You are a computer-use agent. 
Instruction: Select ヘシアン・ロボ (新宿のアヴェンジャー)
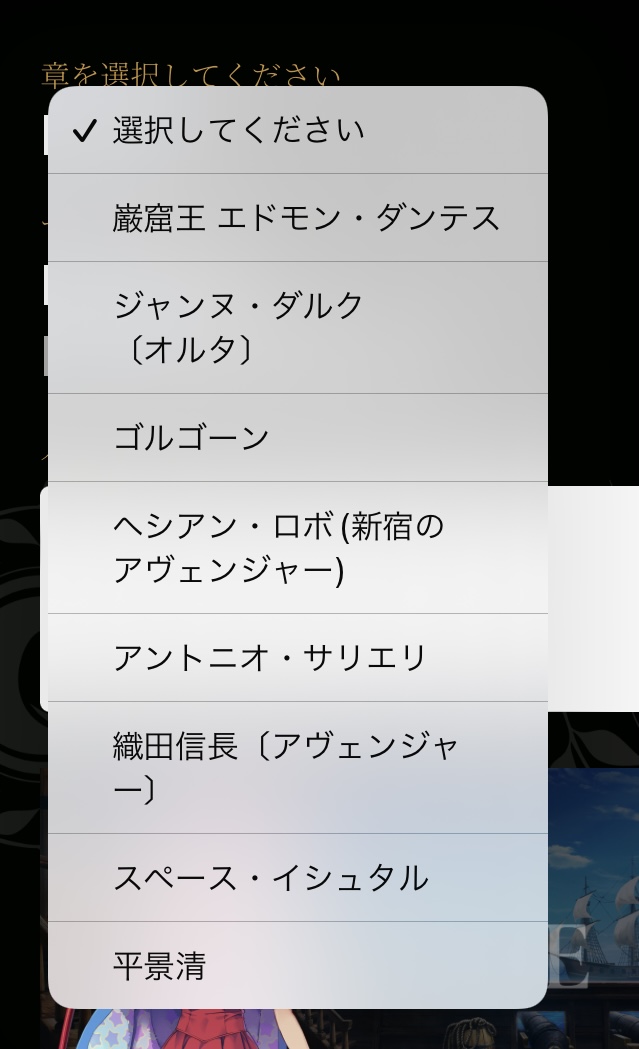tap(297, 548)
